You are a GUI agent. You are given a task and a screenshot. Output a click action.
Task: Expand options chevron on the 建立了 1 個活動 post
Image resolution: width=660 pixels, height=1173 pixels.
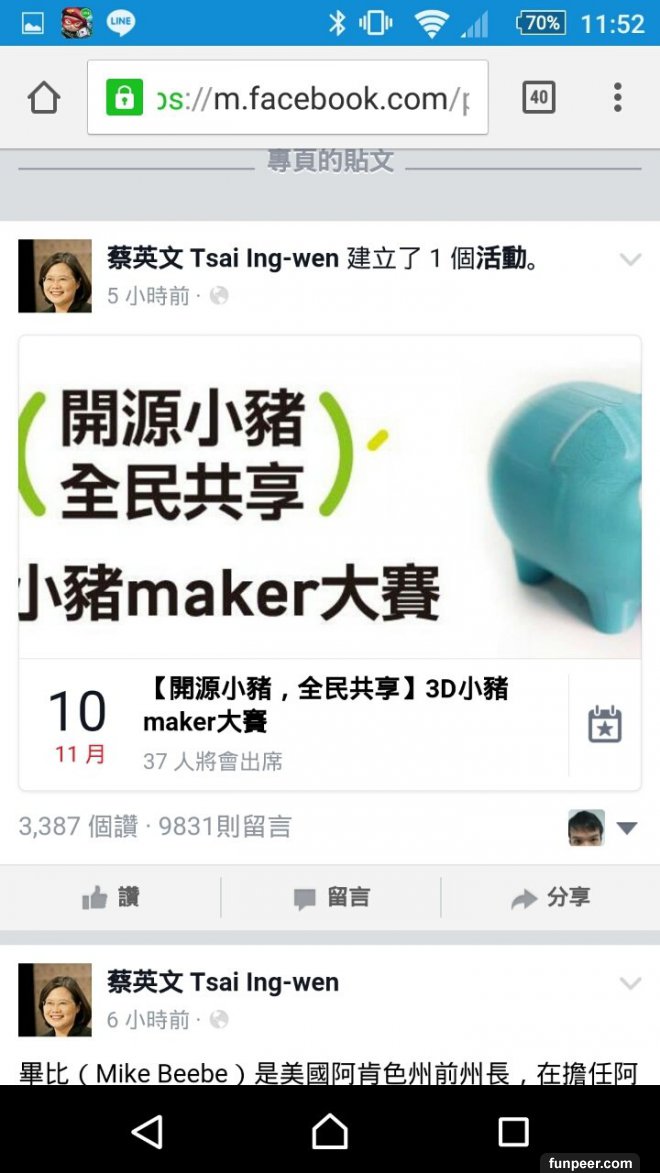pos(630,260)
